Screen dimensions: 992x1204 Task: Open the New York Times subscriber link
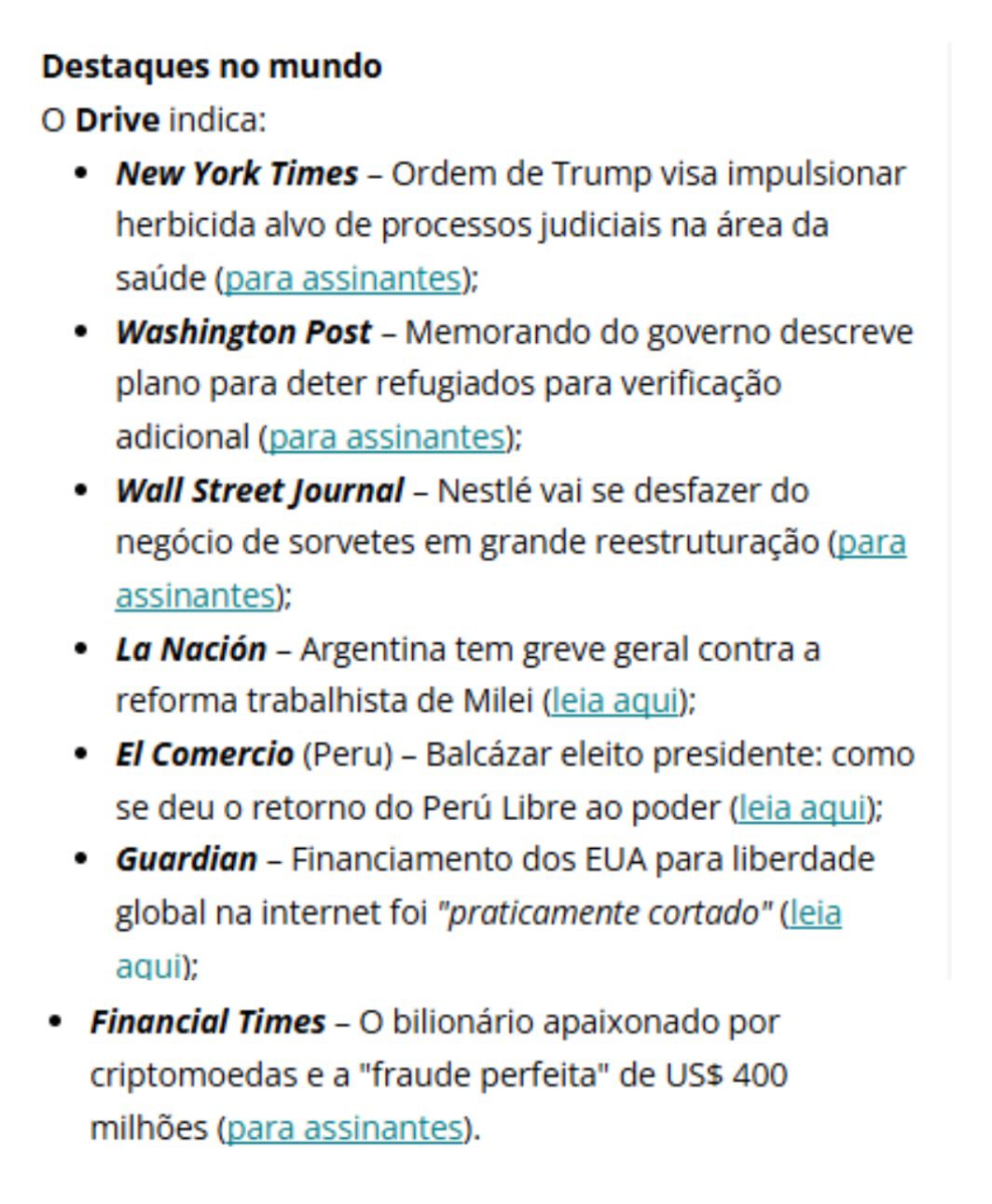tap(343, 279)
